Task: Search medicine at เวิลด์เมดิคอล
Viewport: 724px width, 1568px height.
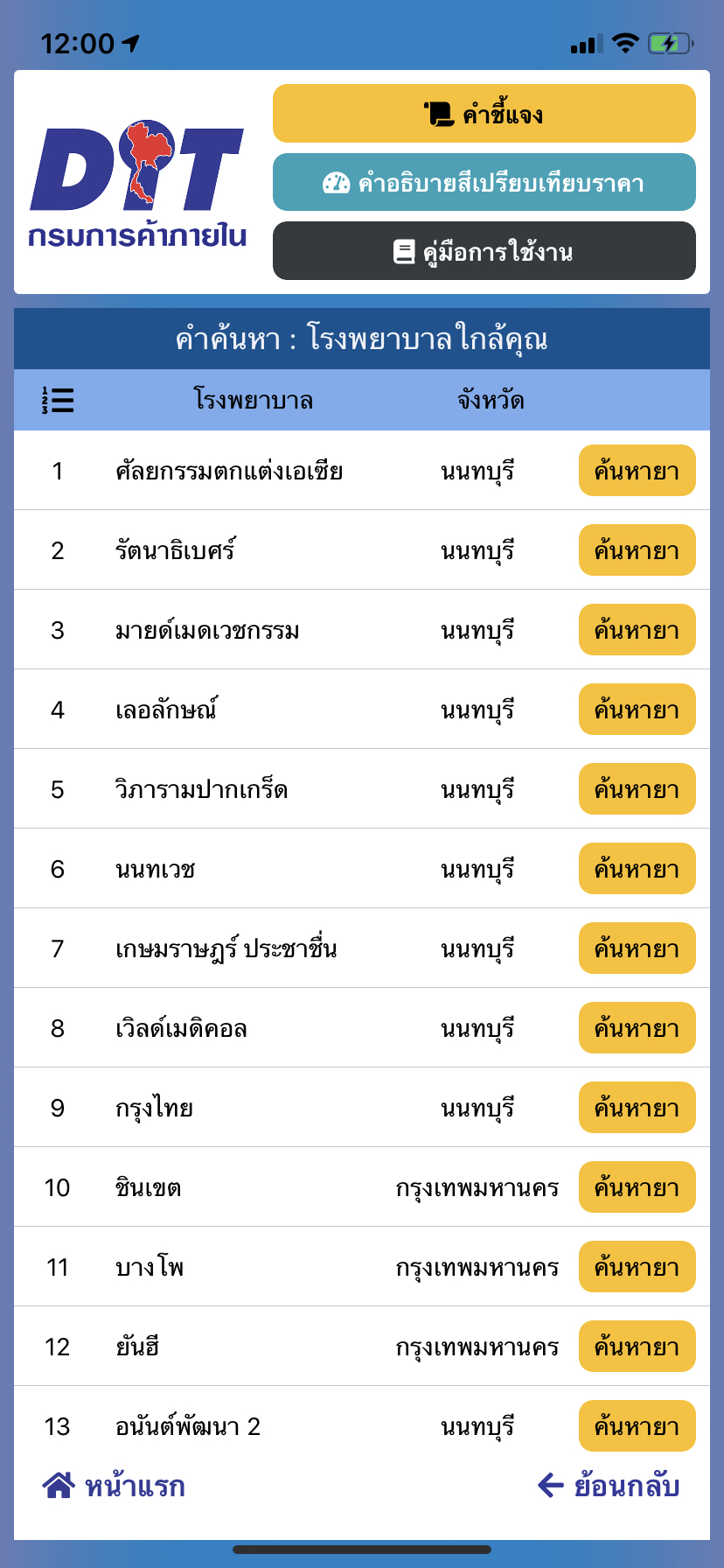Action: click(637, 1028)
